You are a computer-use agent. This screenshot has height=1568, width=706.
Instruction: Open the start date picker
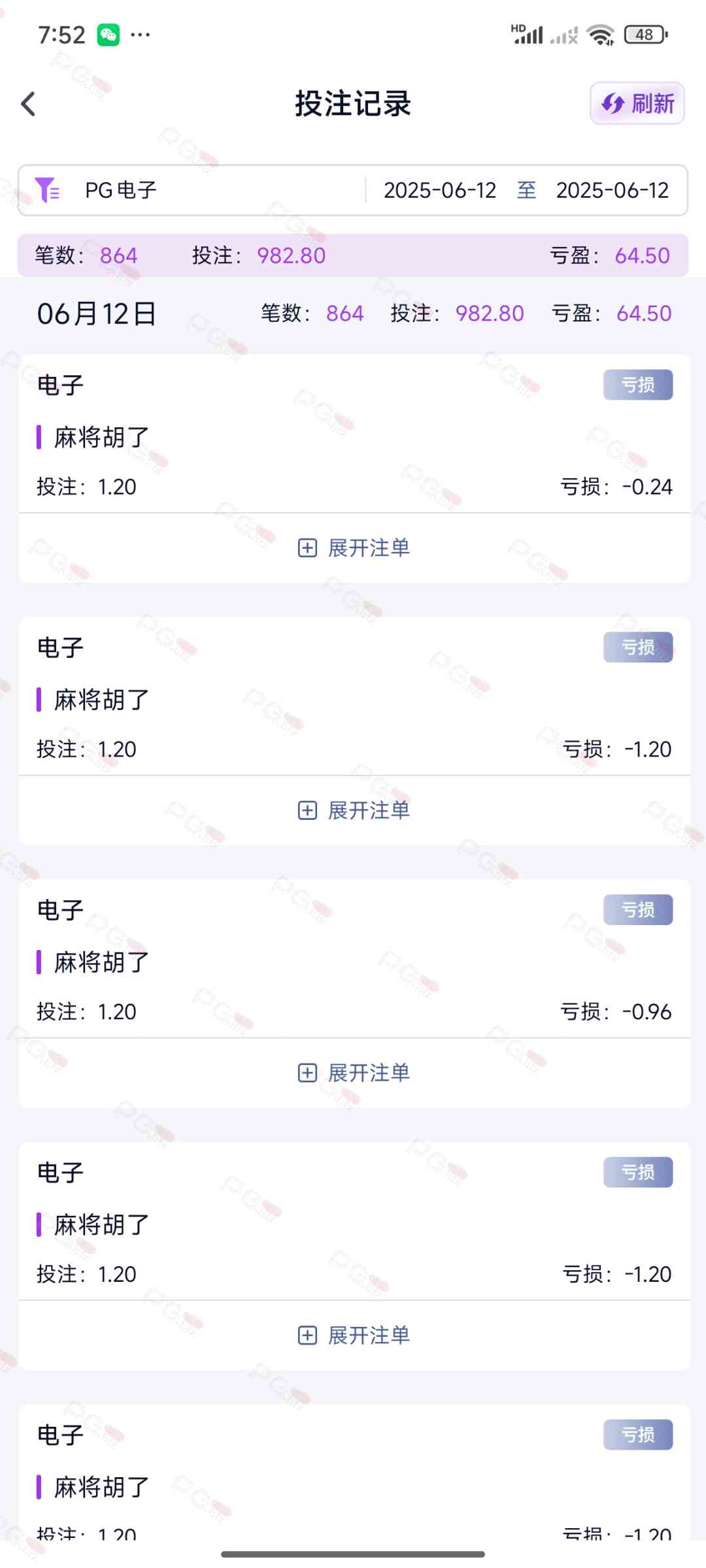440,190
